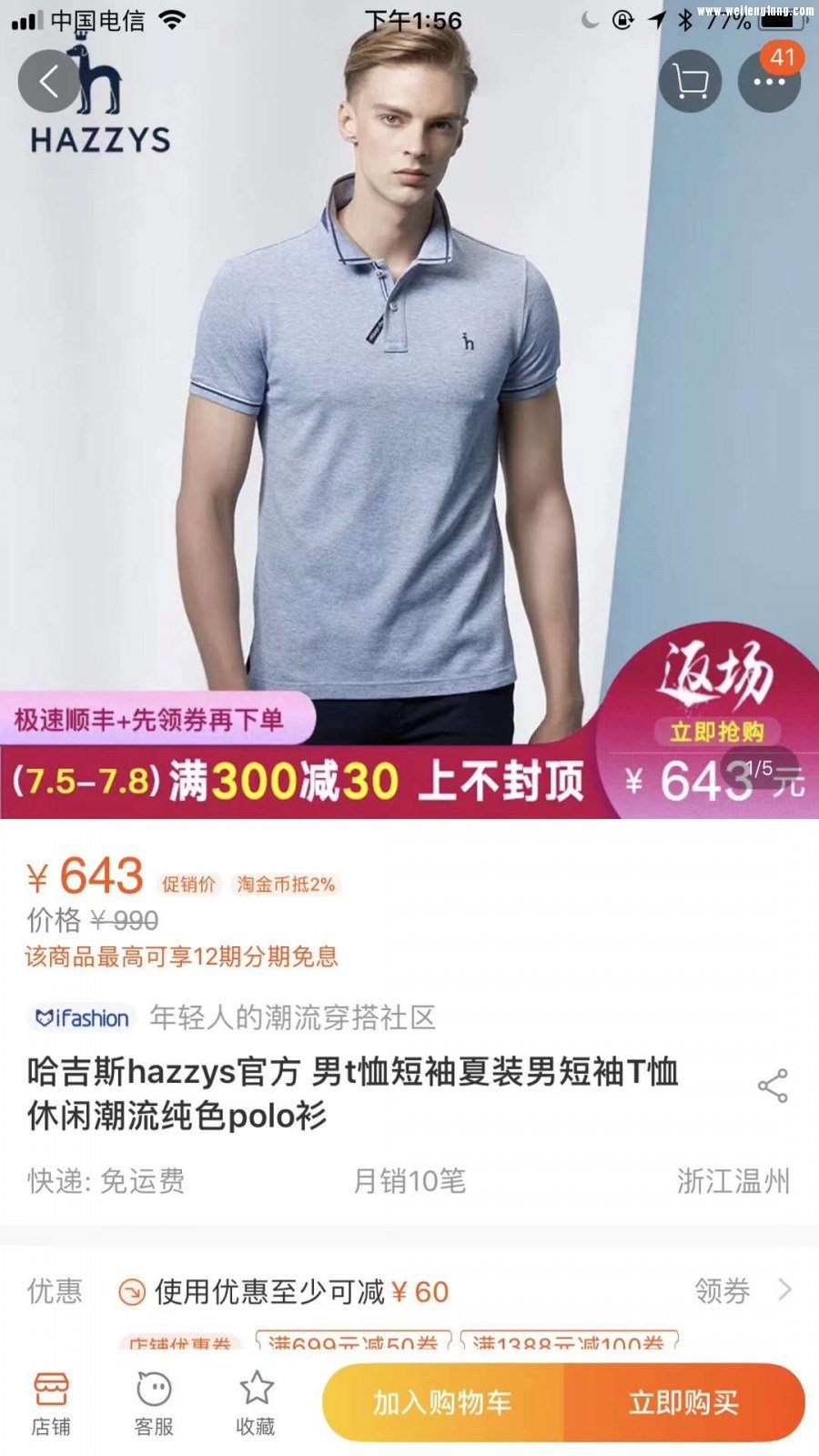Open the more options menu
The image size is (819, 1456).
pyautogui.click(x=769, y=82)
